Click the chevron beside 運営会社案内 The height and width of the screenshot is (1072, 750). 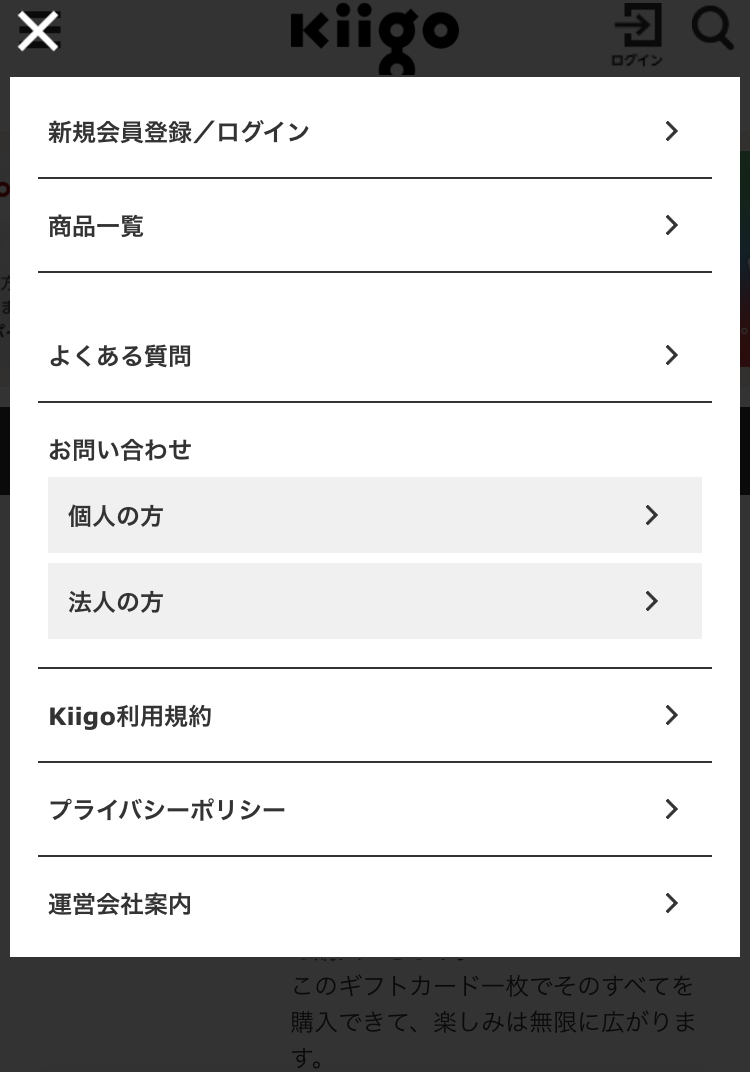(671, 903)
